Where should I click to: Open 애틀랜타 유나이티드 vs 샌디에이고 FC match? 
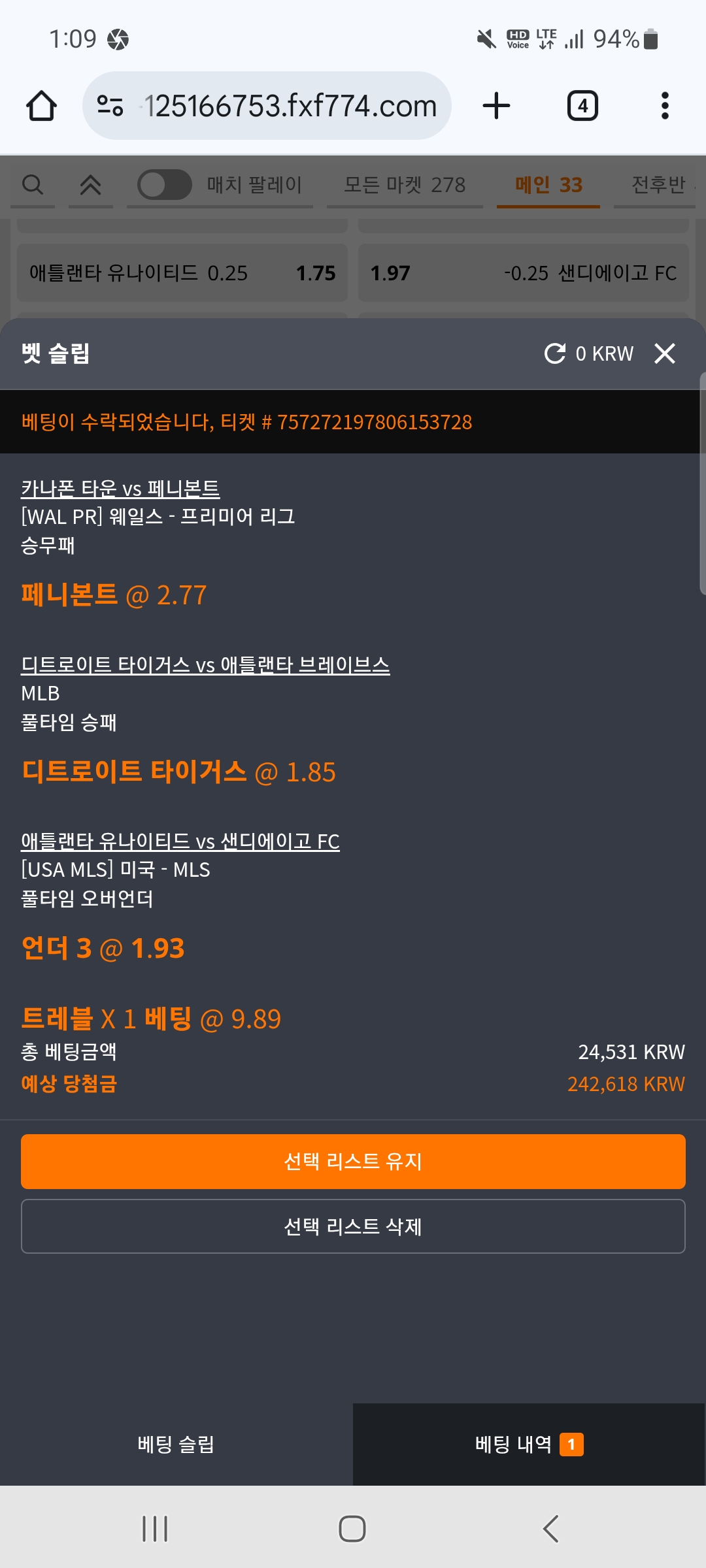pos(180,841)
